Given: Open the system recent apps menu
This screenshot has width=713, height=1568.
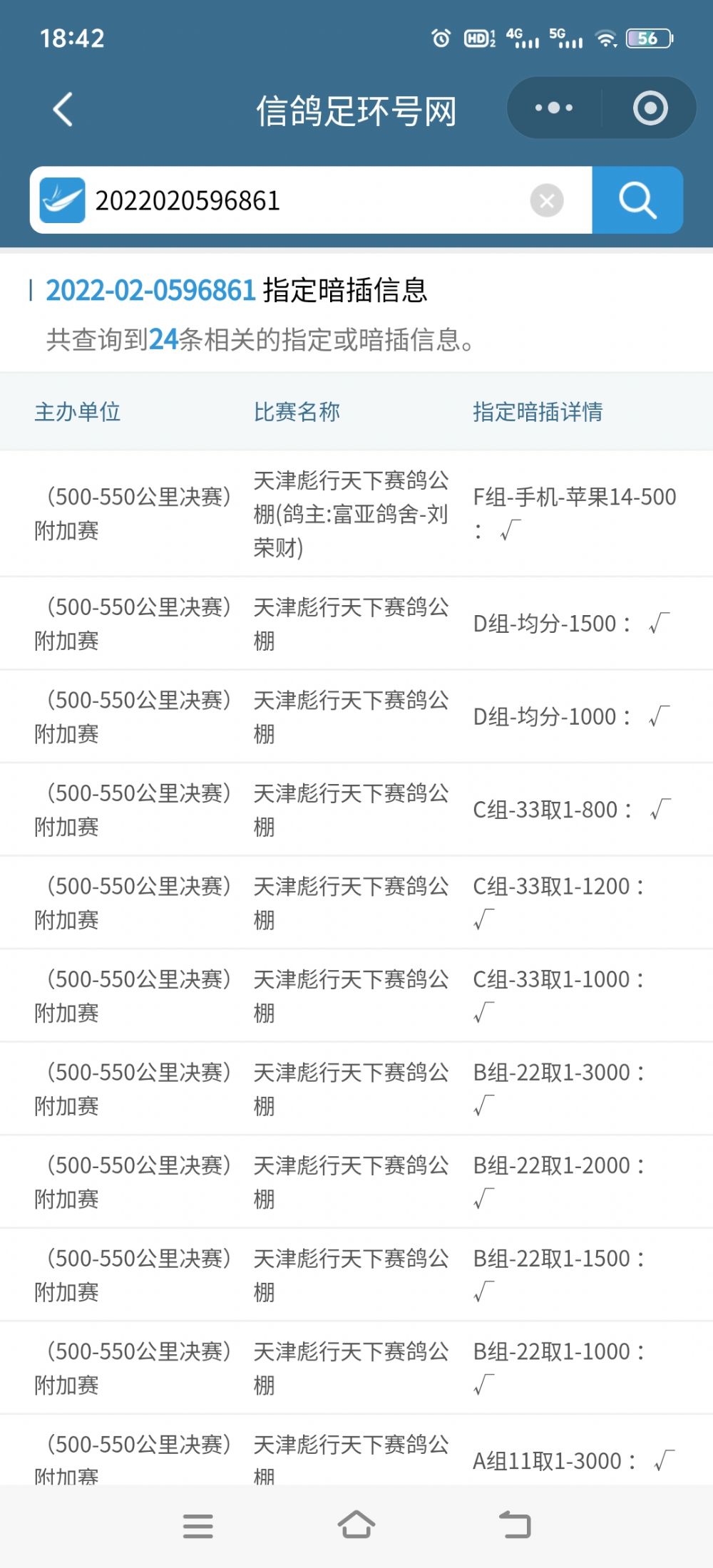Looking at the screenshot, I should coord(198,1526).
